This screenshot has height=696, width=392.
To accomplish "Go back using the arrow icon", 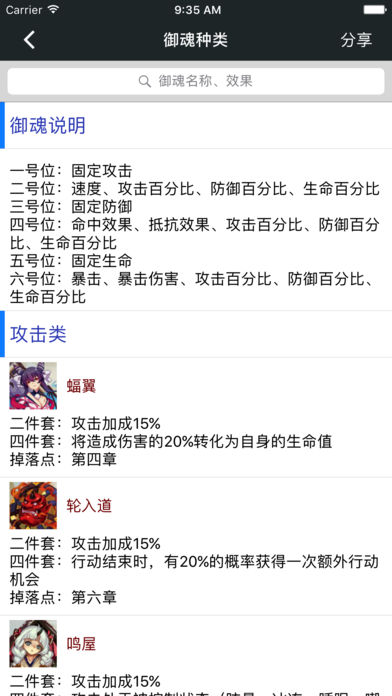I will tap(29, 40).
